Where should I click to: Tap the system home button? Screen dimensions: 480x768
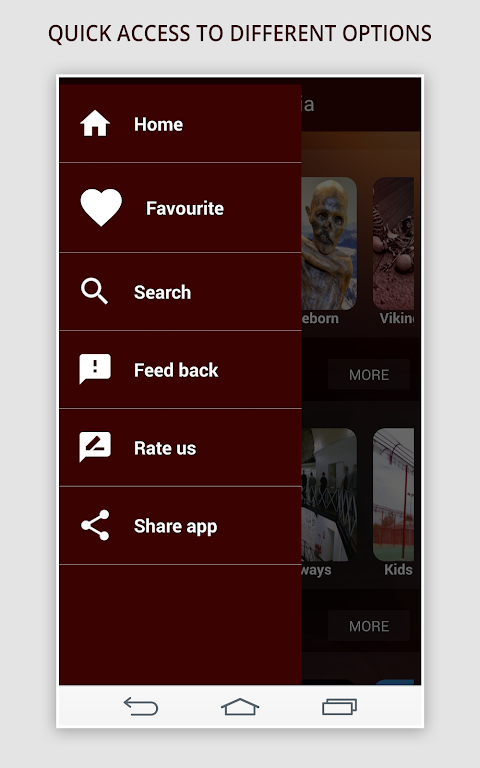pyautogui.click(x=240, y=706)
